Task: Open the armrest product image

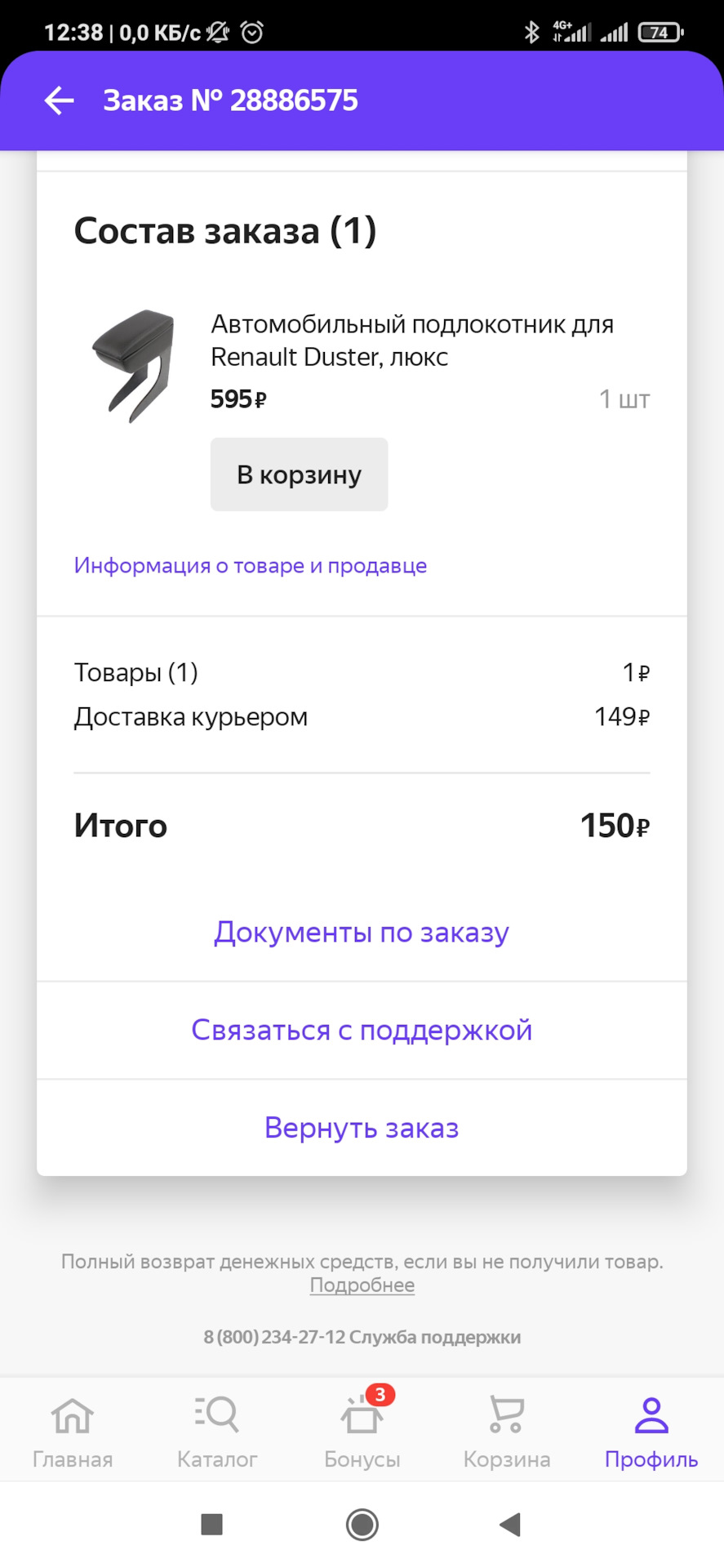Action: [x=133, y=365]
